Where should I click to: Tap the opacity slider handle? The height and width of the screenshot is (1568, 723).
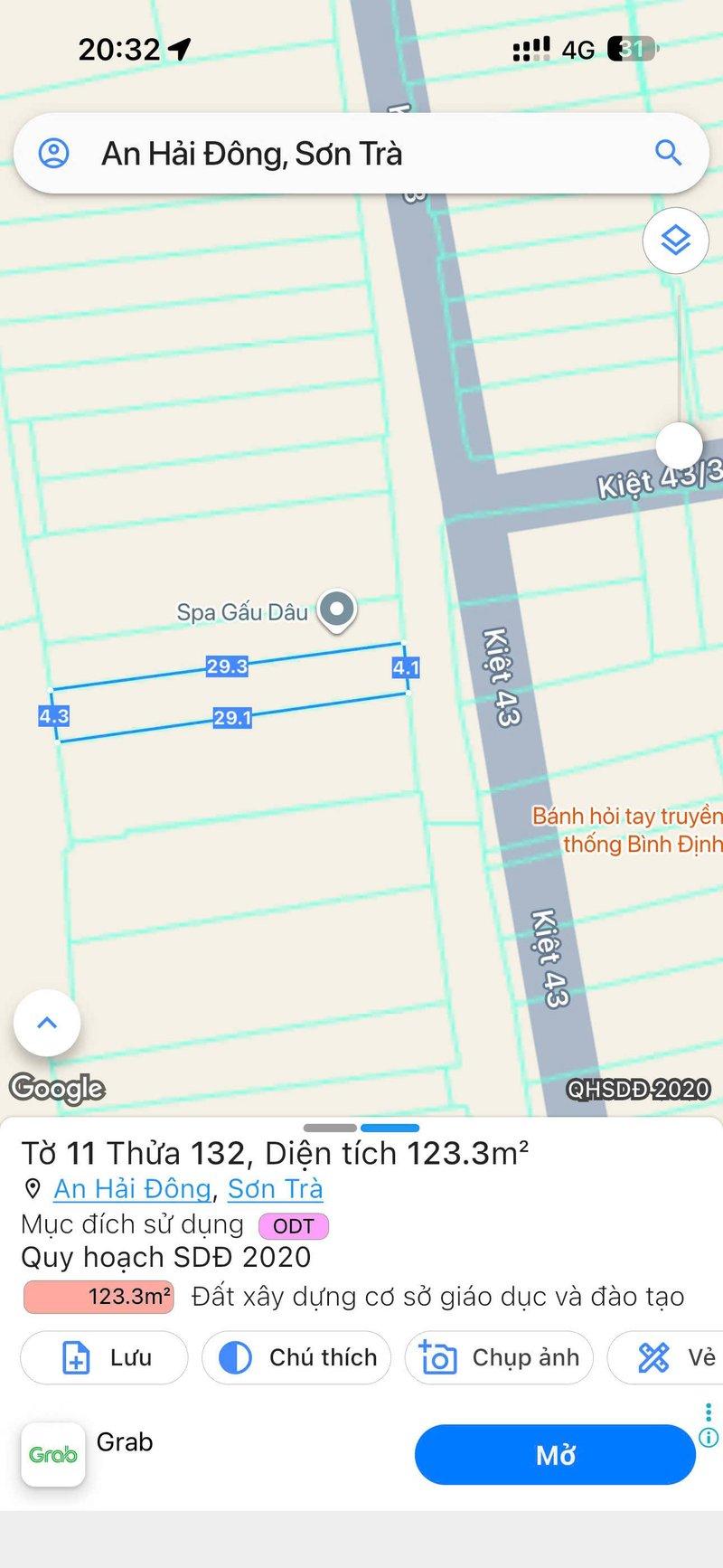tap(679, 445)
